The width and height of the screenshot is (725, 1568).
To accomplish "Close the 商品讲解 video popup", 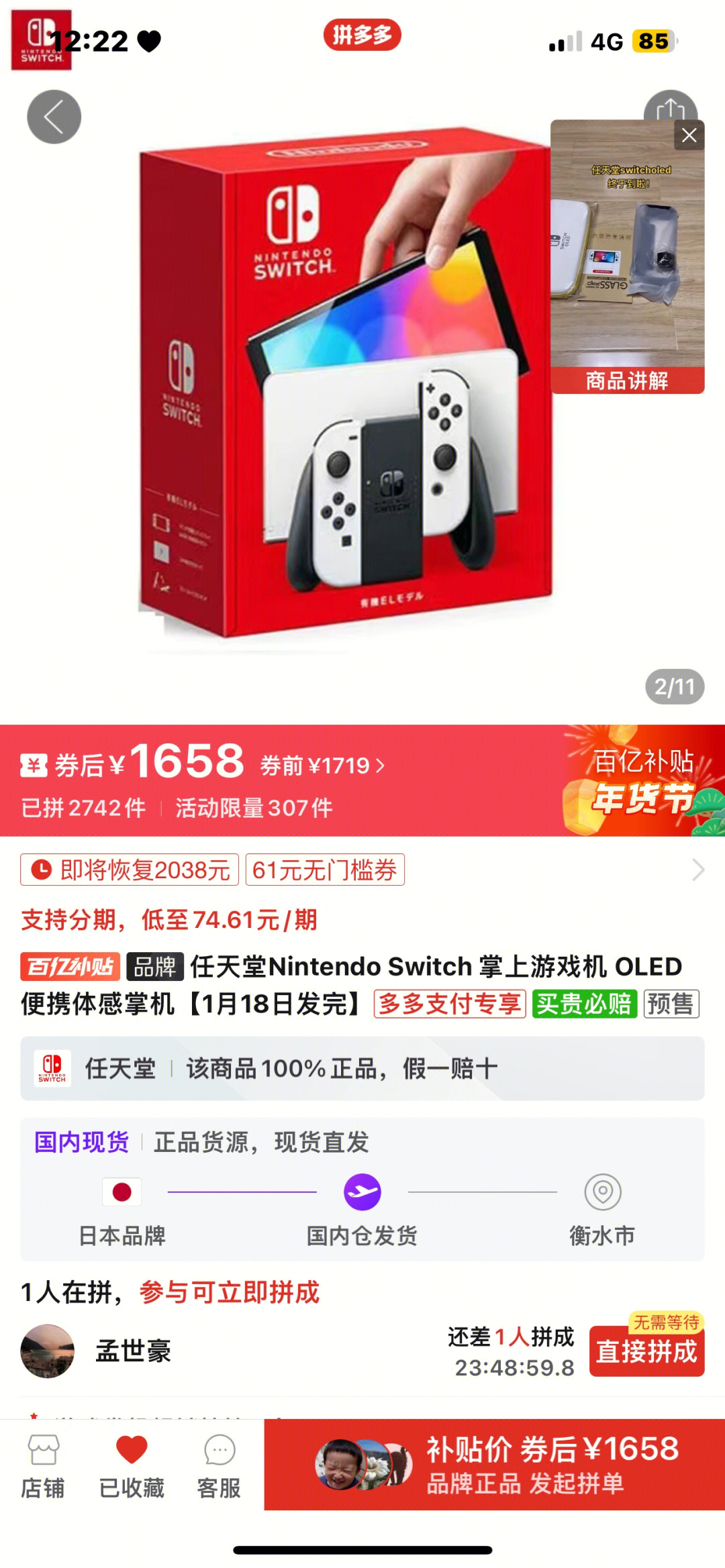I will 689,136.
